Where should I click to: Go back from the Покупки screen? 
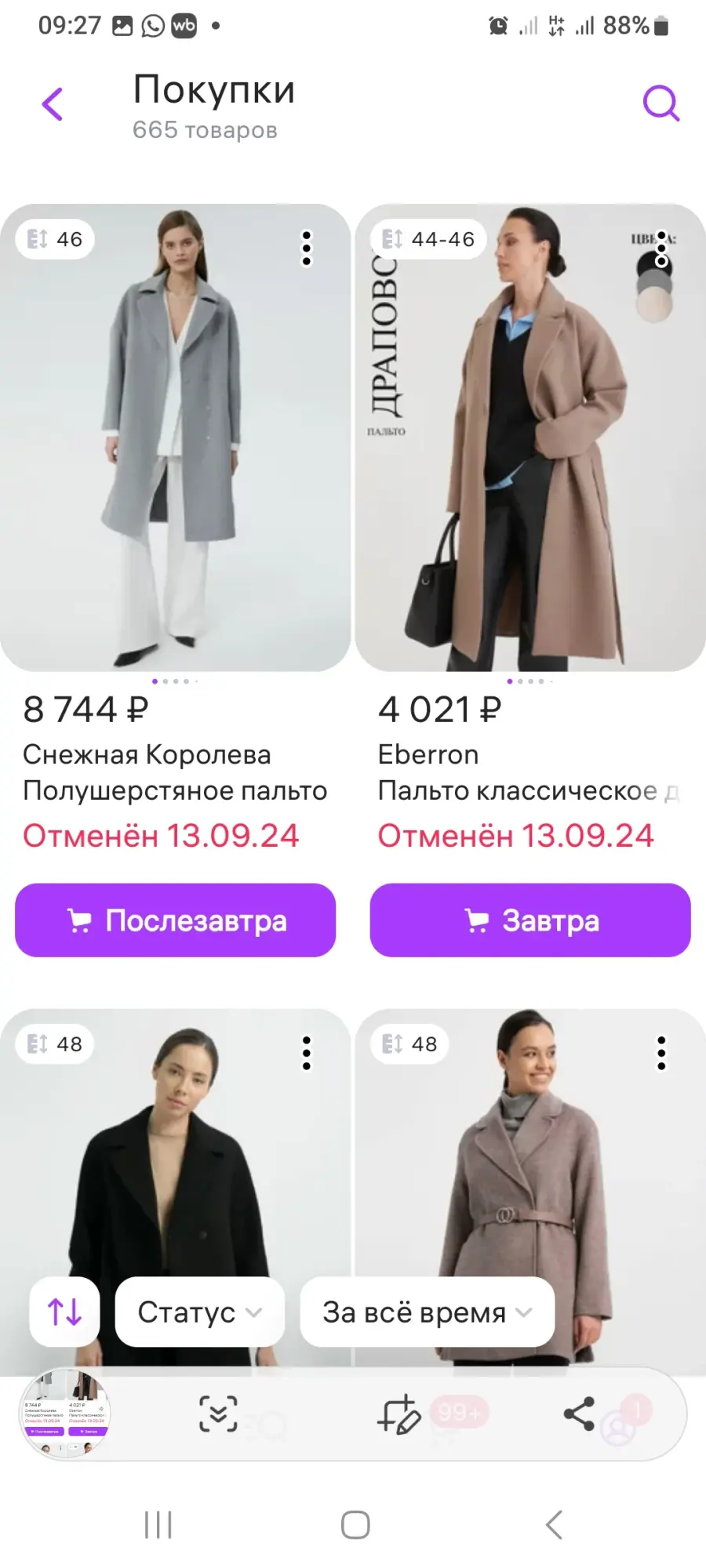click(x=52, y=104)
